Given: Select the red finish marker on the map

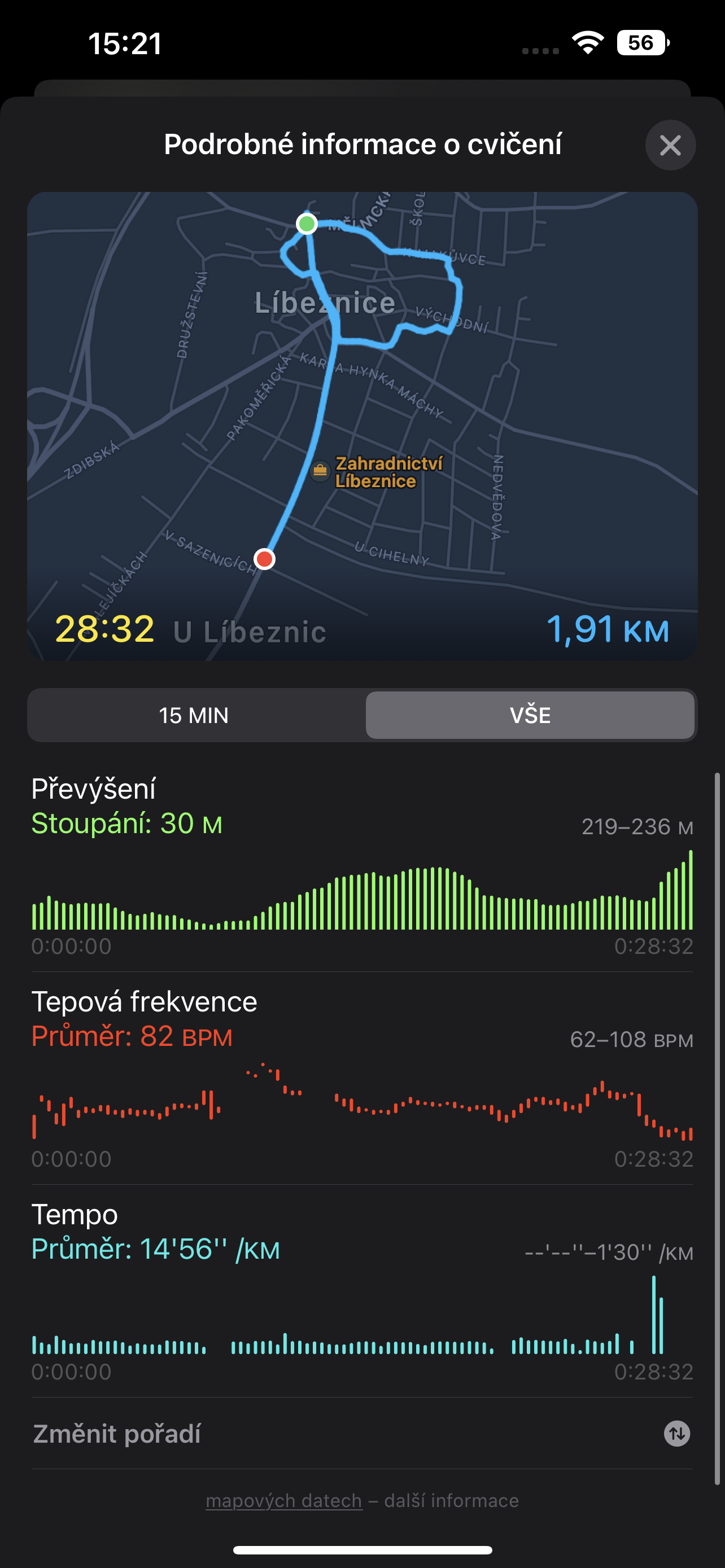Looking at the screenshot, I should point(265,558).
